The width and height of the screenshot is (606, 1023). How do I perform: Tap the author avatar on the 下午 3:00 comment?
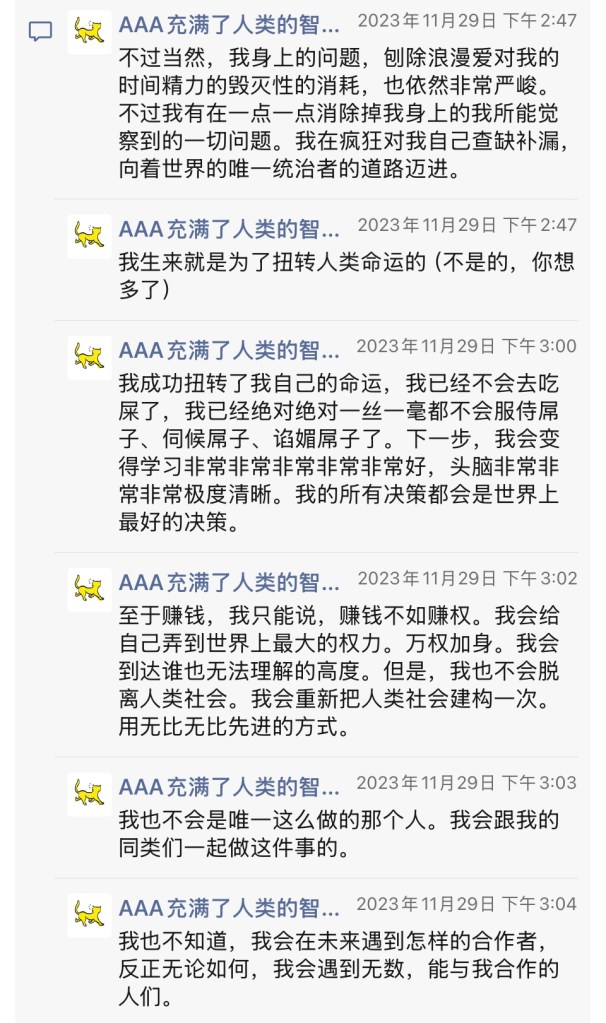89,356
